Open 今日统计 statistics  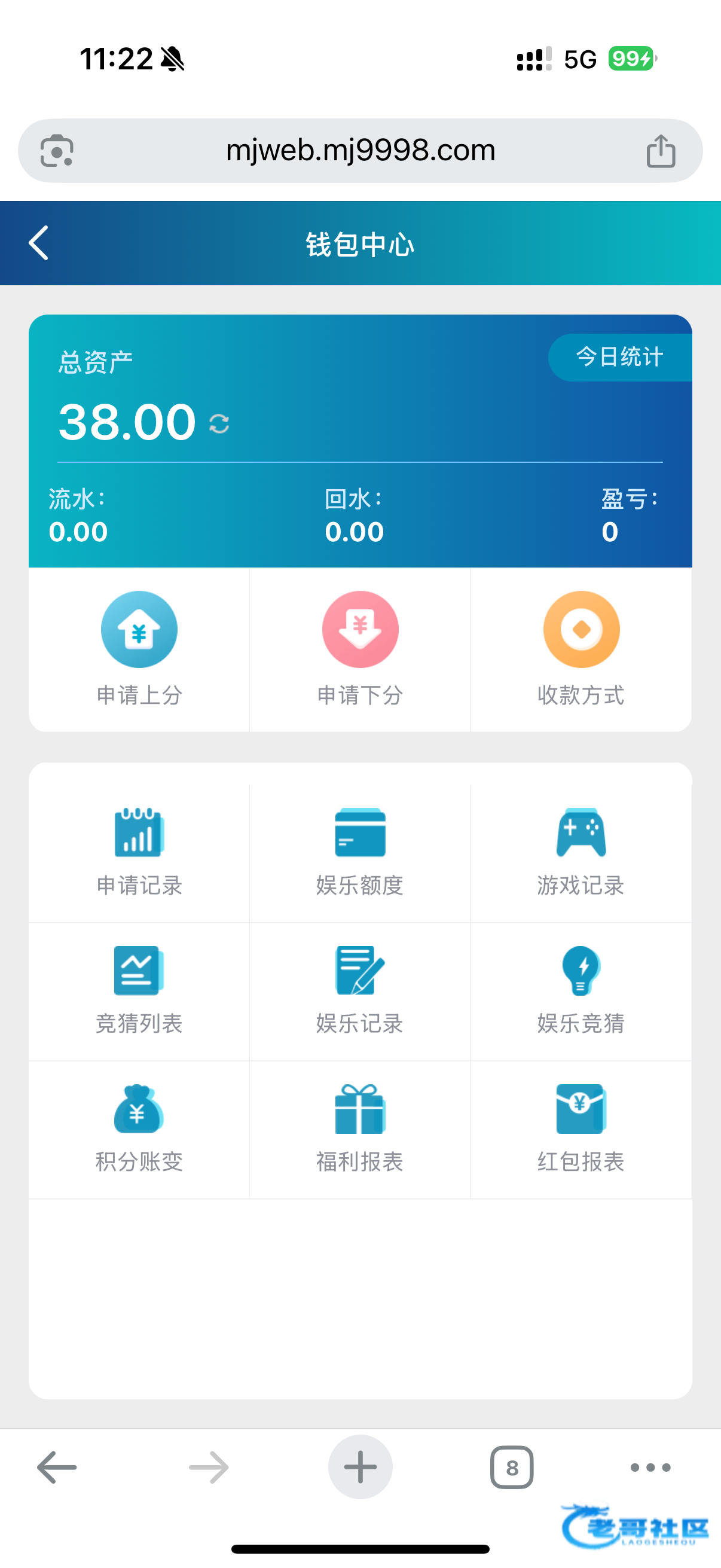pos(619,357)
